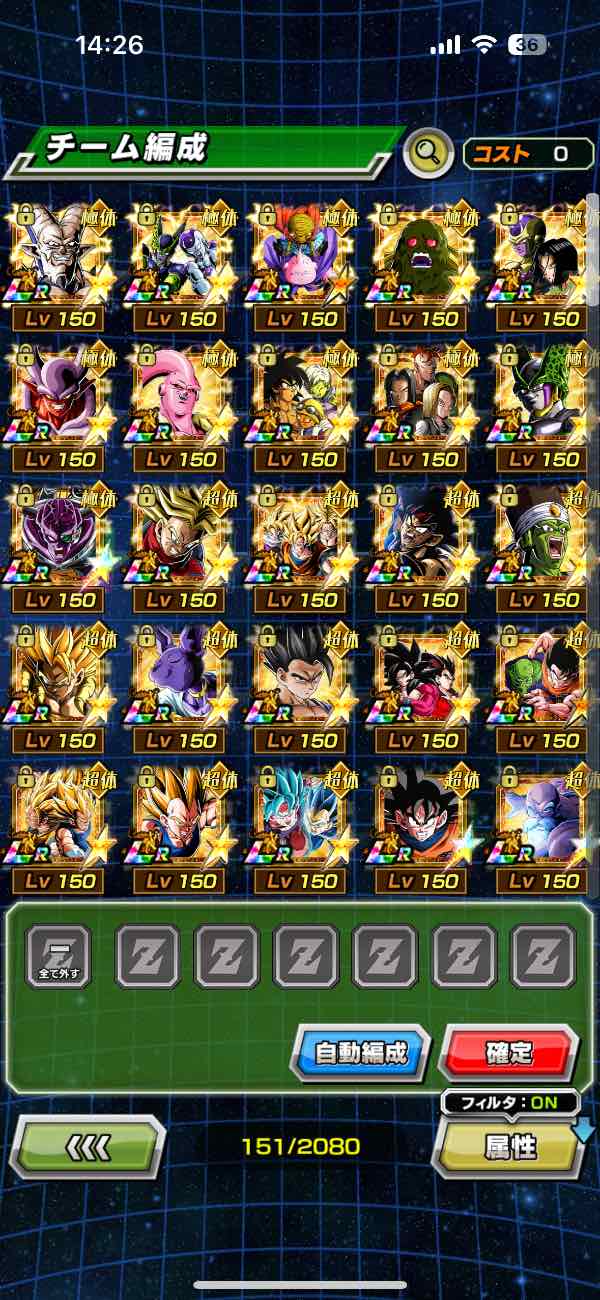The image size is (600, 1300).
Task: Confirm team with the 確定 button
Action: (509, 1053)
